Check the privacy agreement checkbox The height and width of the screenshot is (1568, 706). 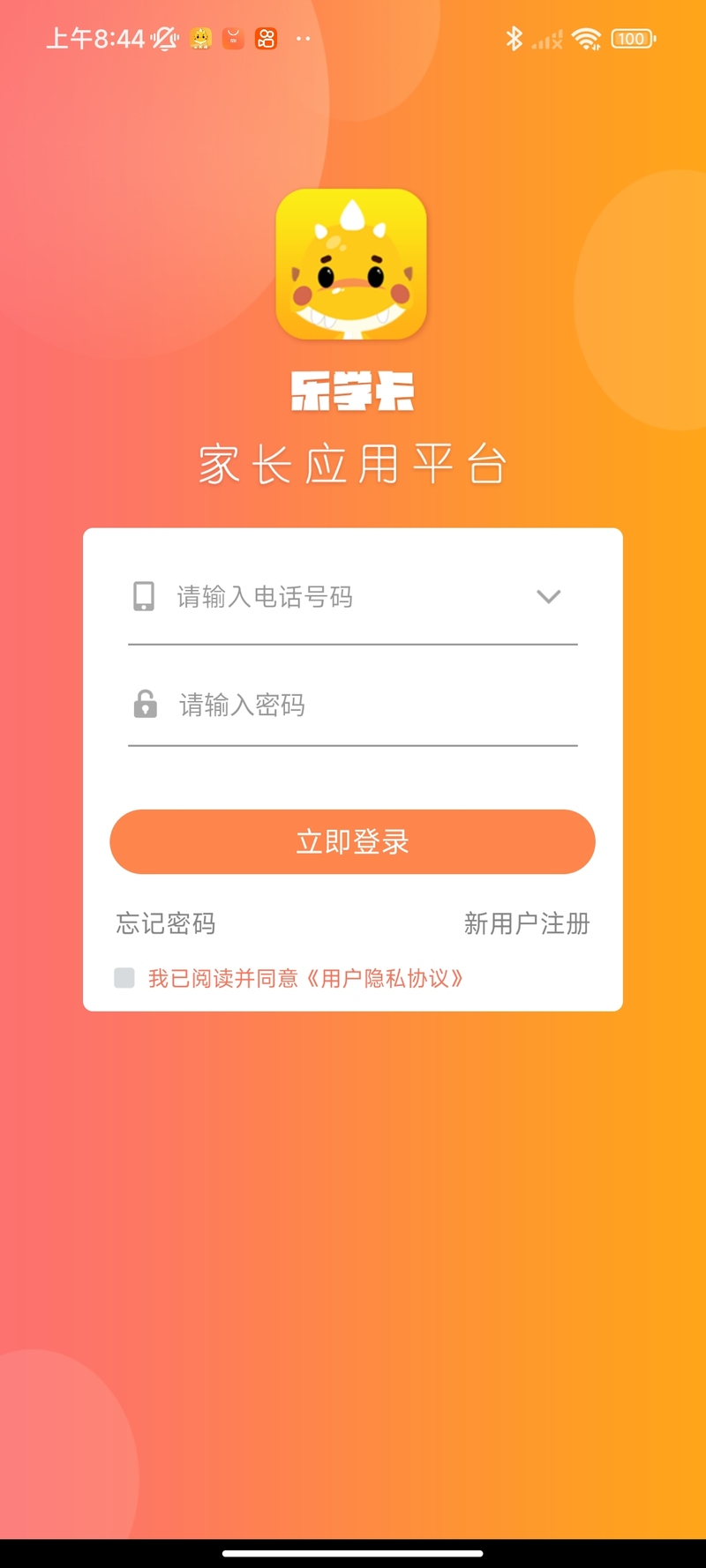[124, 977]
